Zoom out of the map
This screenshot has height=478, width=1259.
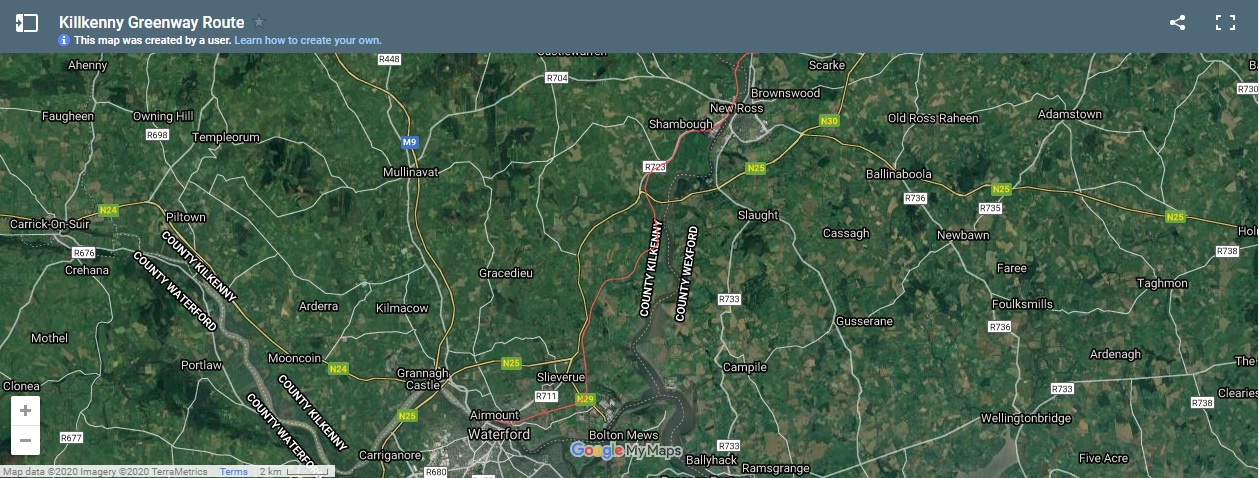(26, 440)
